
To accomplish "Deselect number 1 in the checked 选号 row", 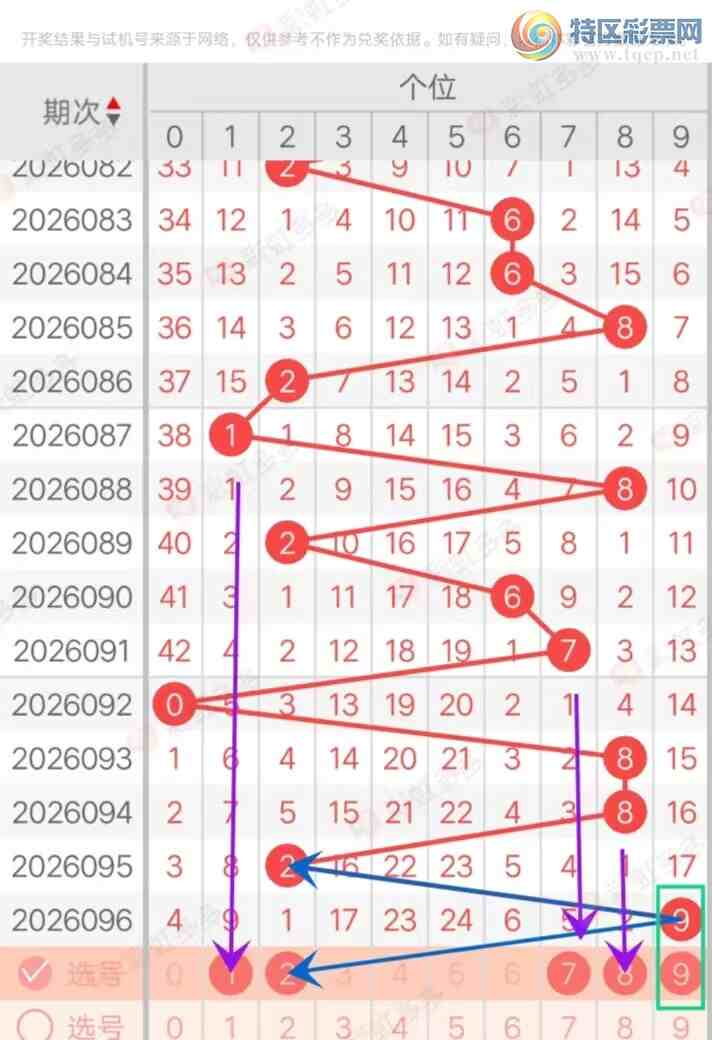I will [x=231, y=974].
